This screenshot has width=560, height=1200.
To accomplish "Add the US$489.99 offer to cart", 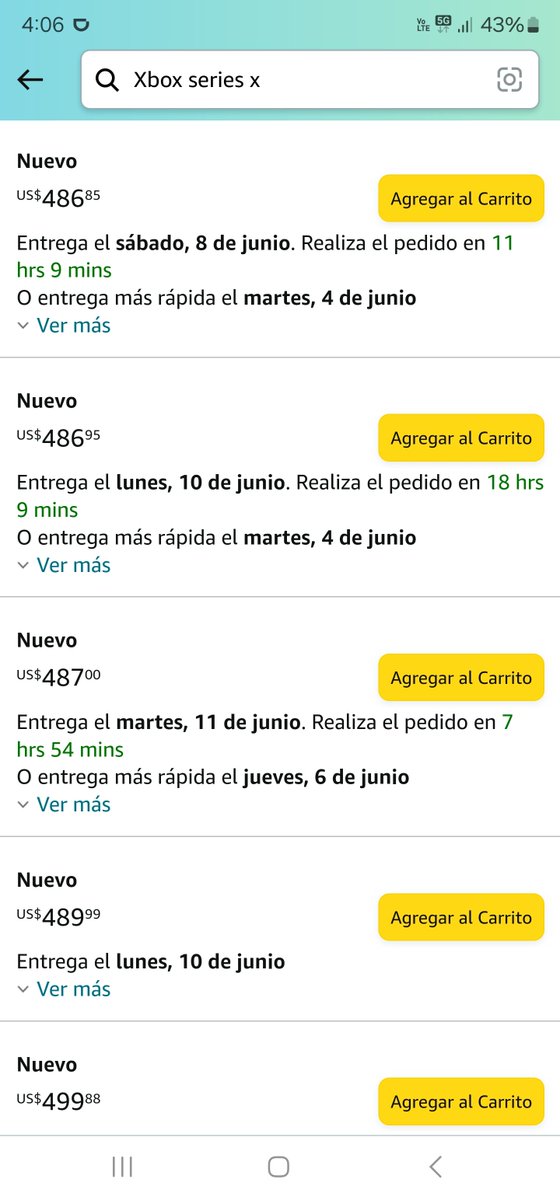I will (x=461, y=917).
